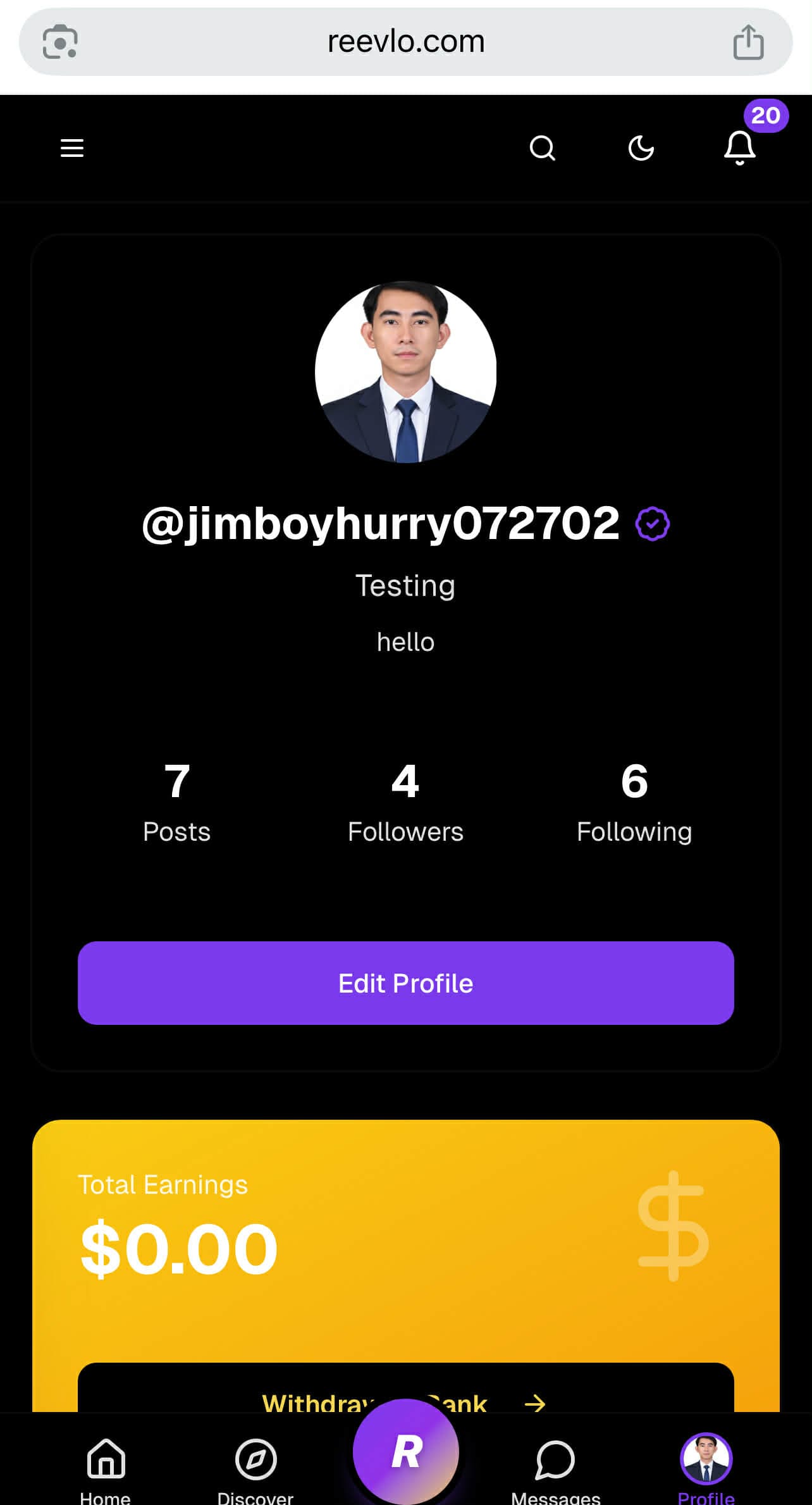Open the Messages tab
Image resolution: width=812 pixels, height=1505 pixels.
[x=555, y=1468]
